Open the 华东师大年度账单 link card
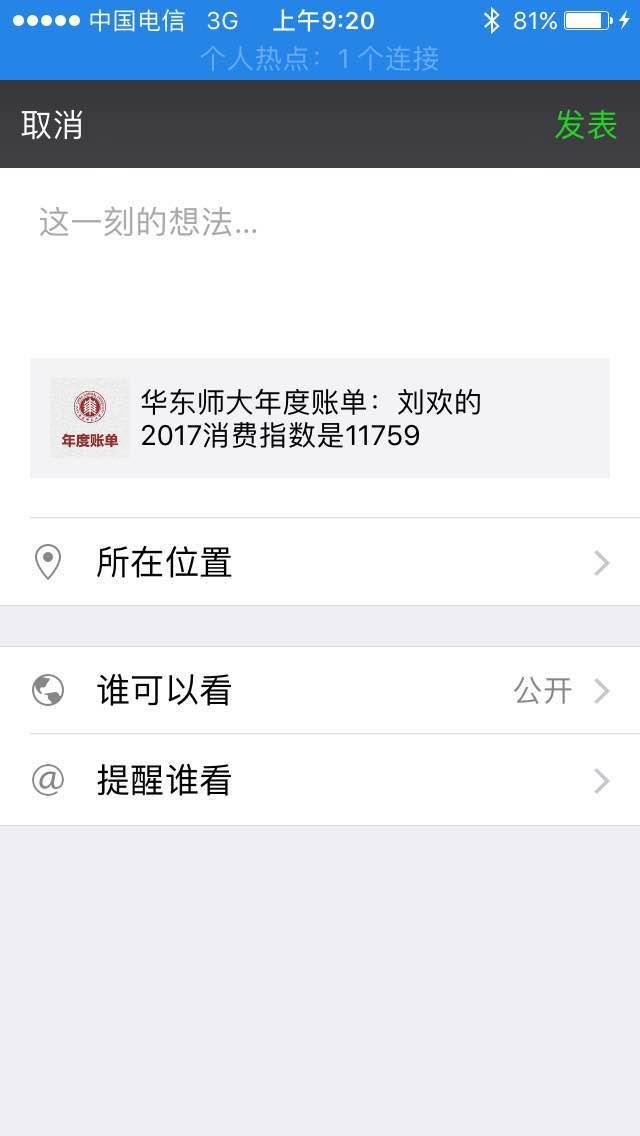 click(x=320, y=418)
